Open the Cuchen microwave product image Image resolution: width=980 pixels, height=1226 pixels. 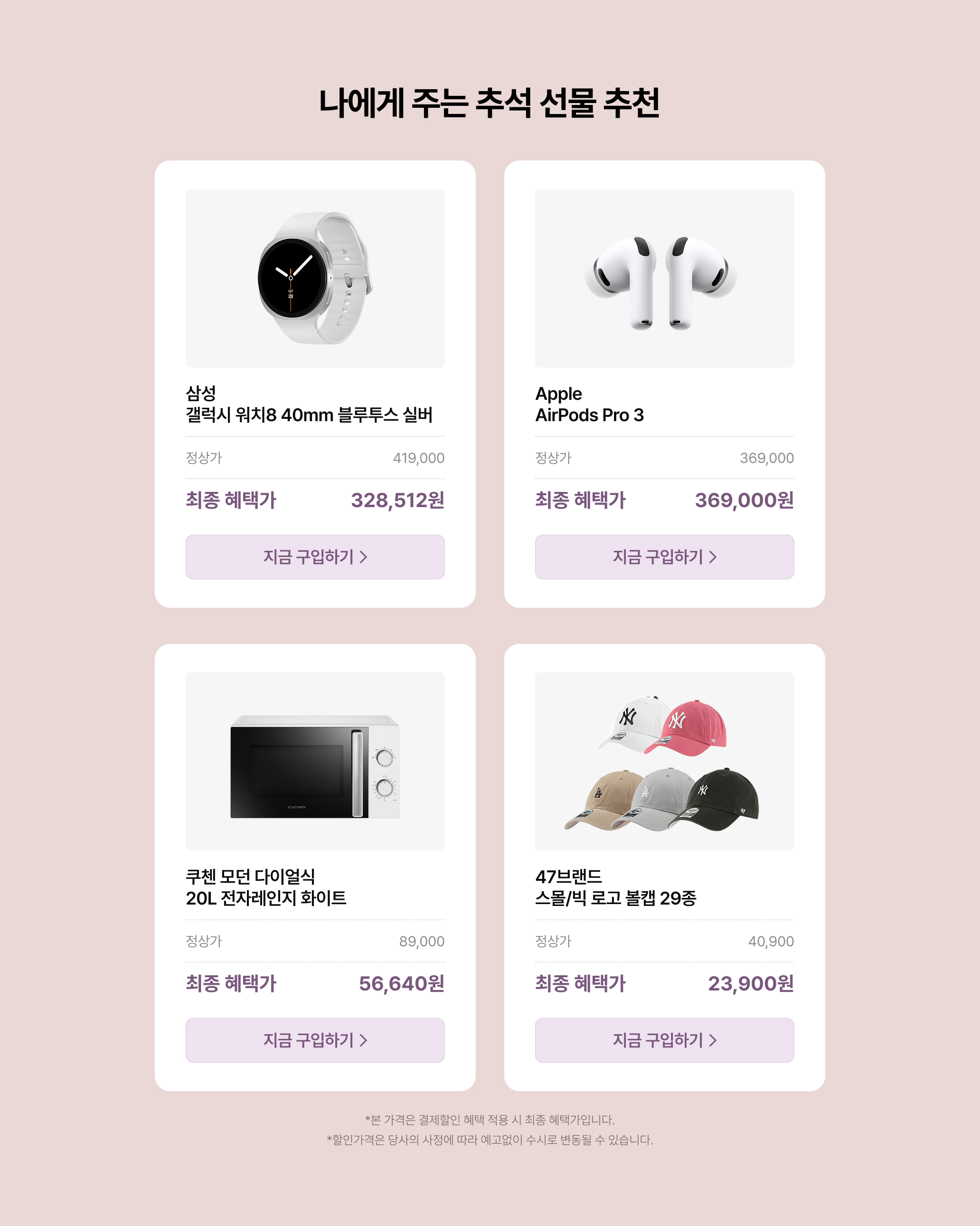tap(314, 762)
